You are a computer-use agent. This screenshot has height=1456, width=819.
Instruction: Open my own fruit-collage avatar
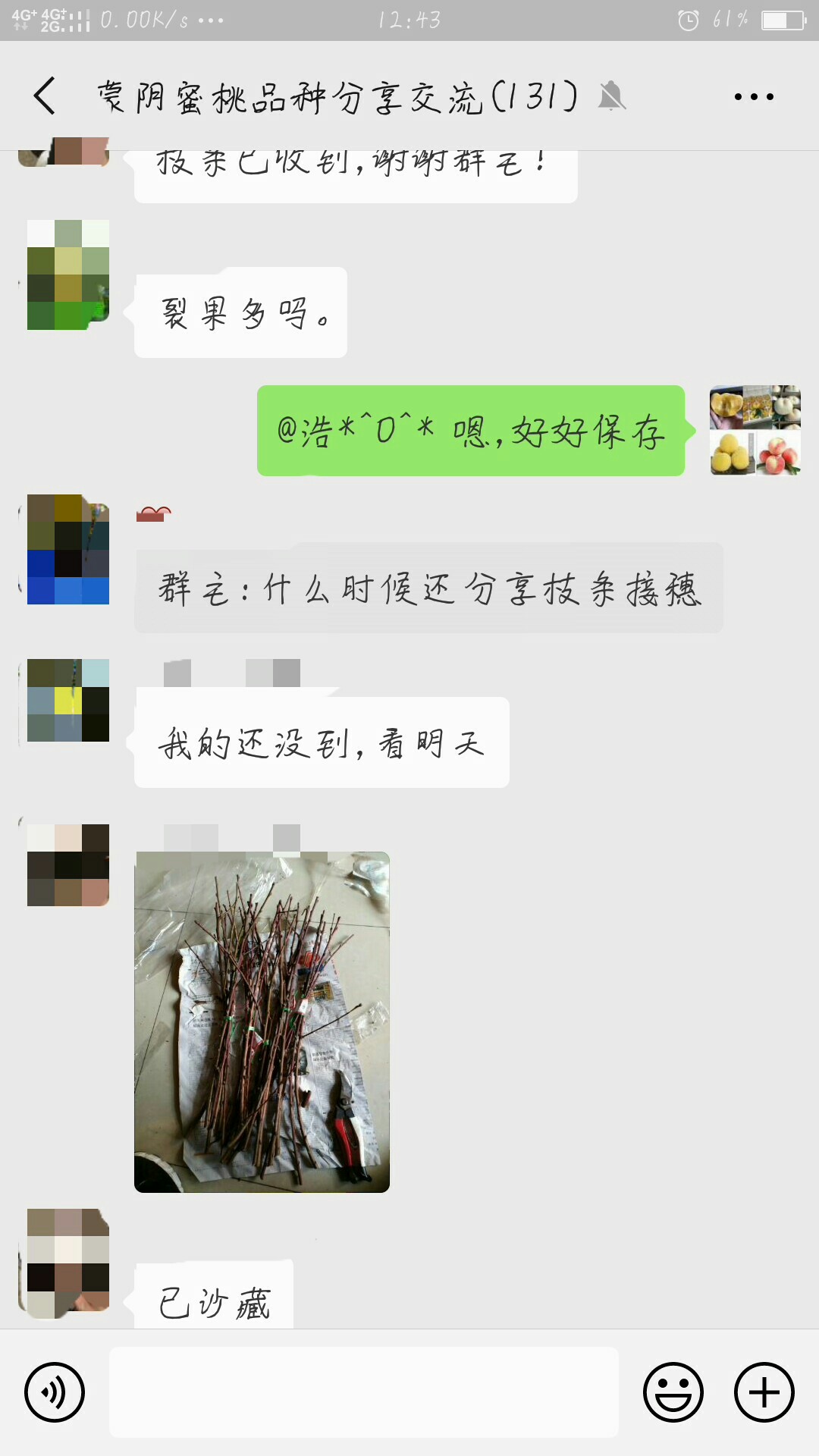coord(755,431)
